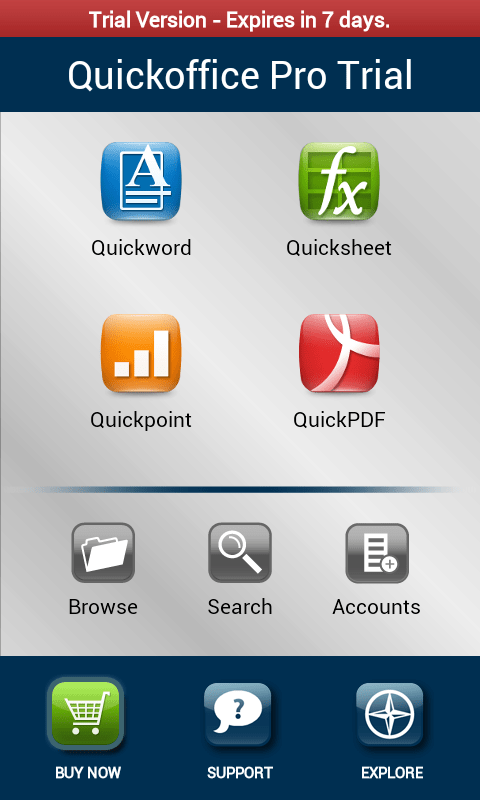Open Accounts

(x=377, y=553)
